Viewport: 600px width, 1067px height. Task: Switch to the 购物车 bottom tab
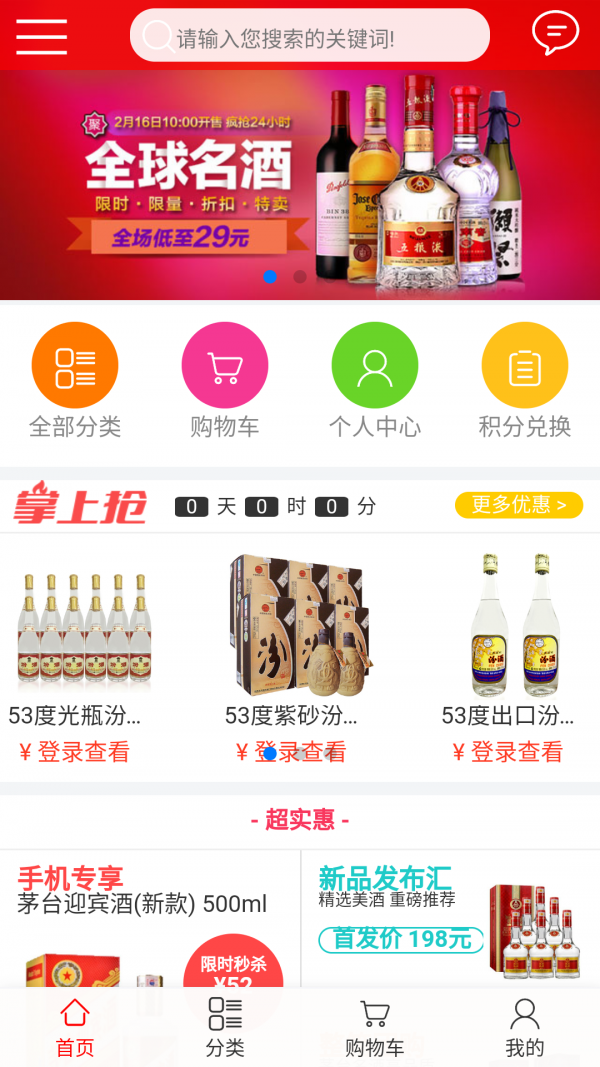pyautogui.click(x=375, y=1028)
